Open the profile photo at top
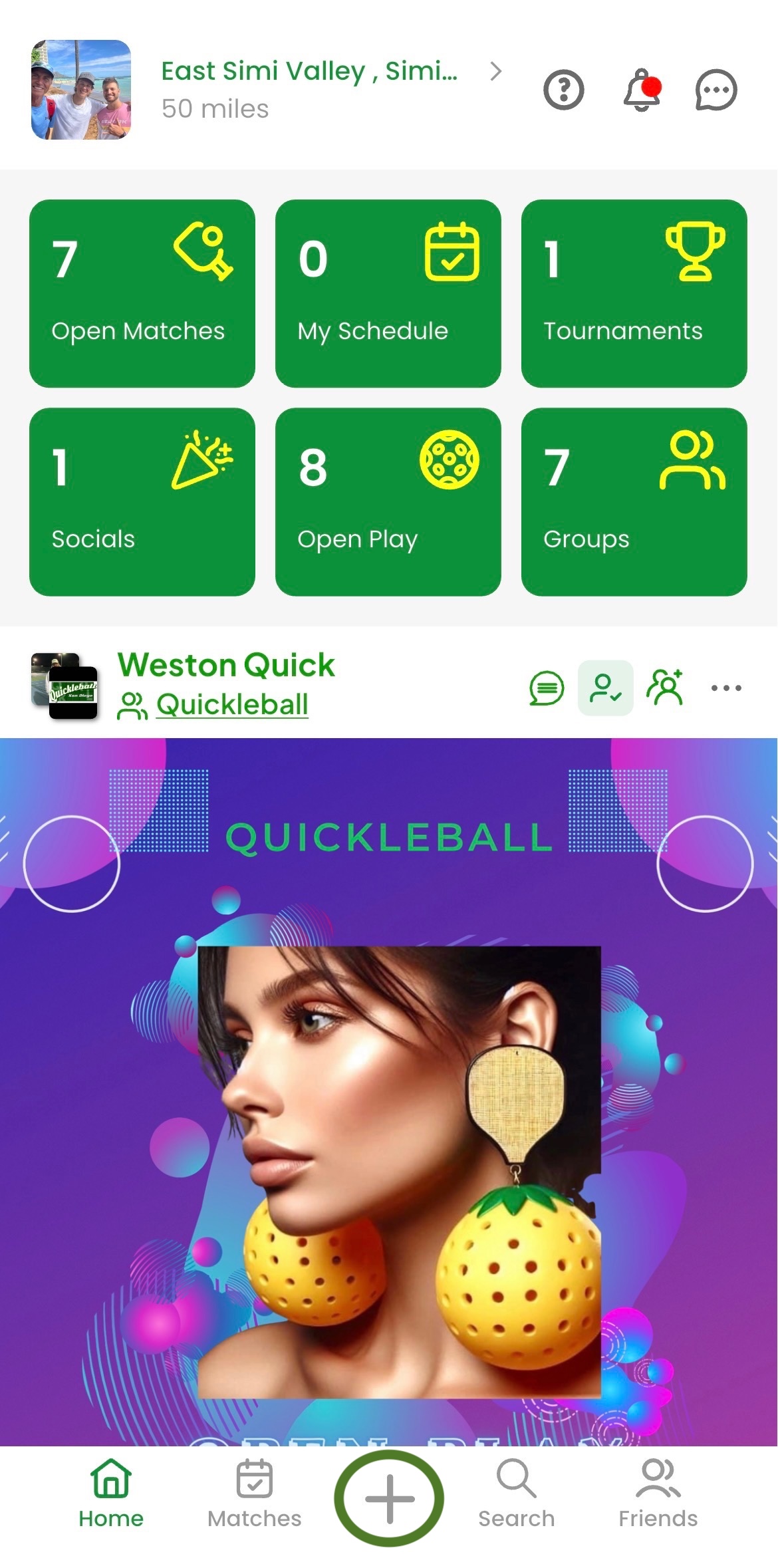Viewport: 778px width, 1568px height. [x=81, y=90]
